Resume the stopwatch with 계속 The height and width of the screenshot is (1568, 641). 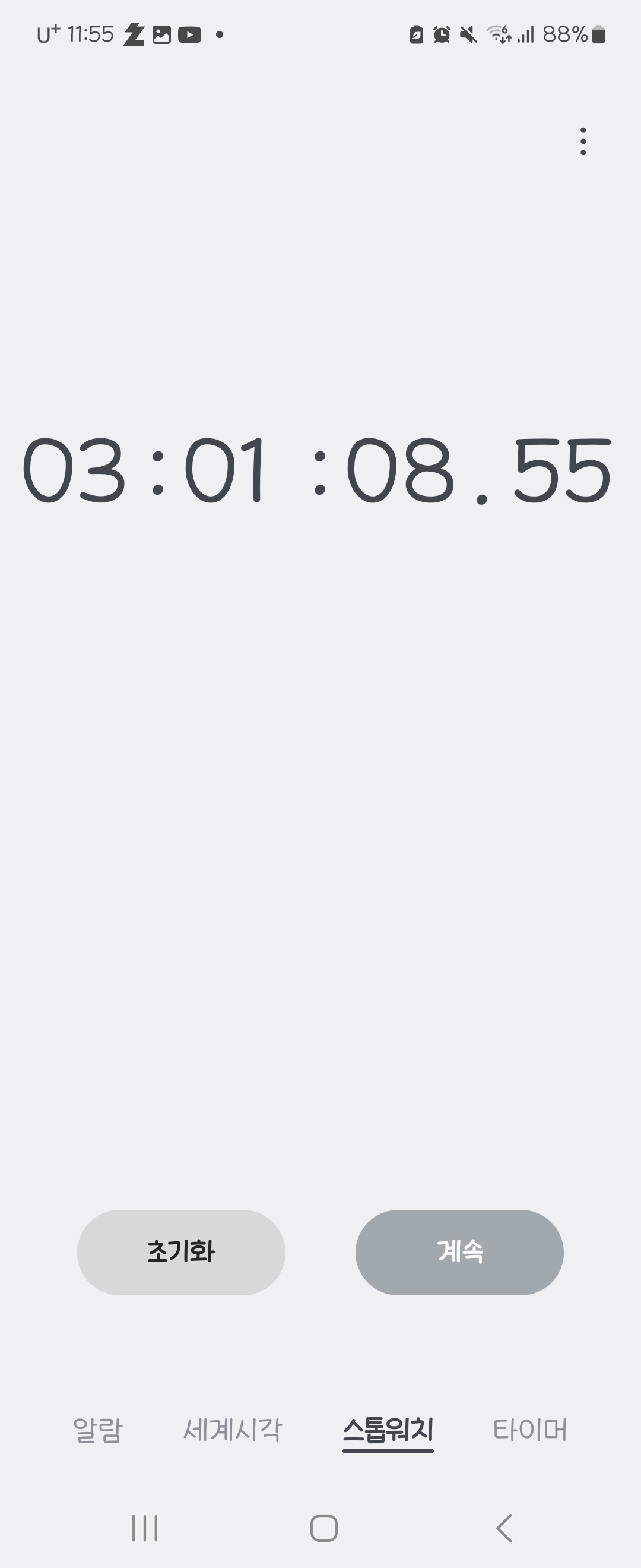(459, 1252)
